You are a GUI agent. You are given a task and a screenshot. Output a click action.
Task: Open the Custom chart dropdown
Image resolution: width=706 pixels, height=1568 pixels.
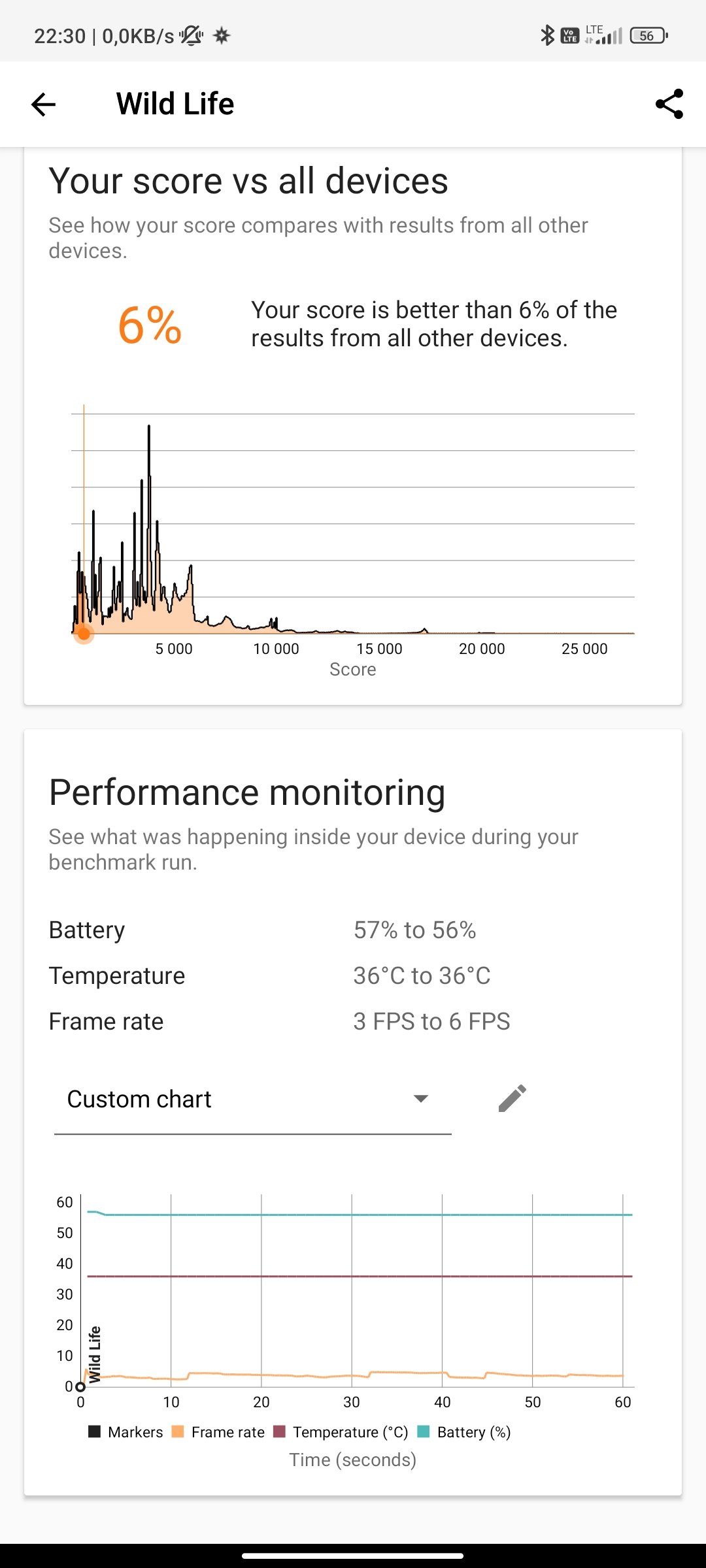click(x=253, y=1099)
